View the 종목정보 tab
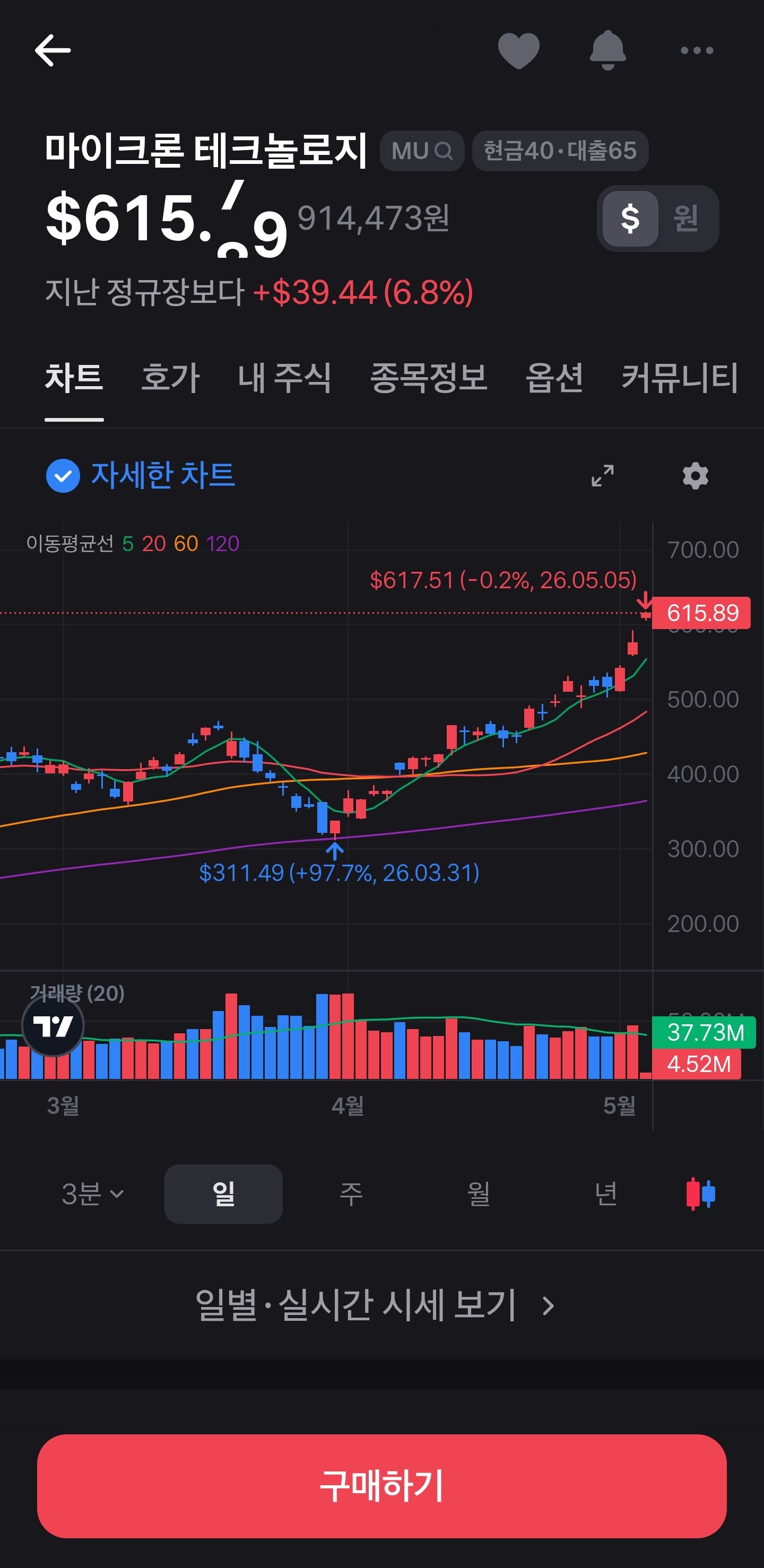This screenshot has width=764, height=1568. [x=429, y=377]
